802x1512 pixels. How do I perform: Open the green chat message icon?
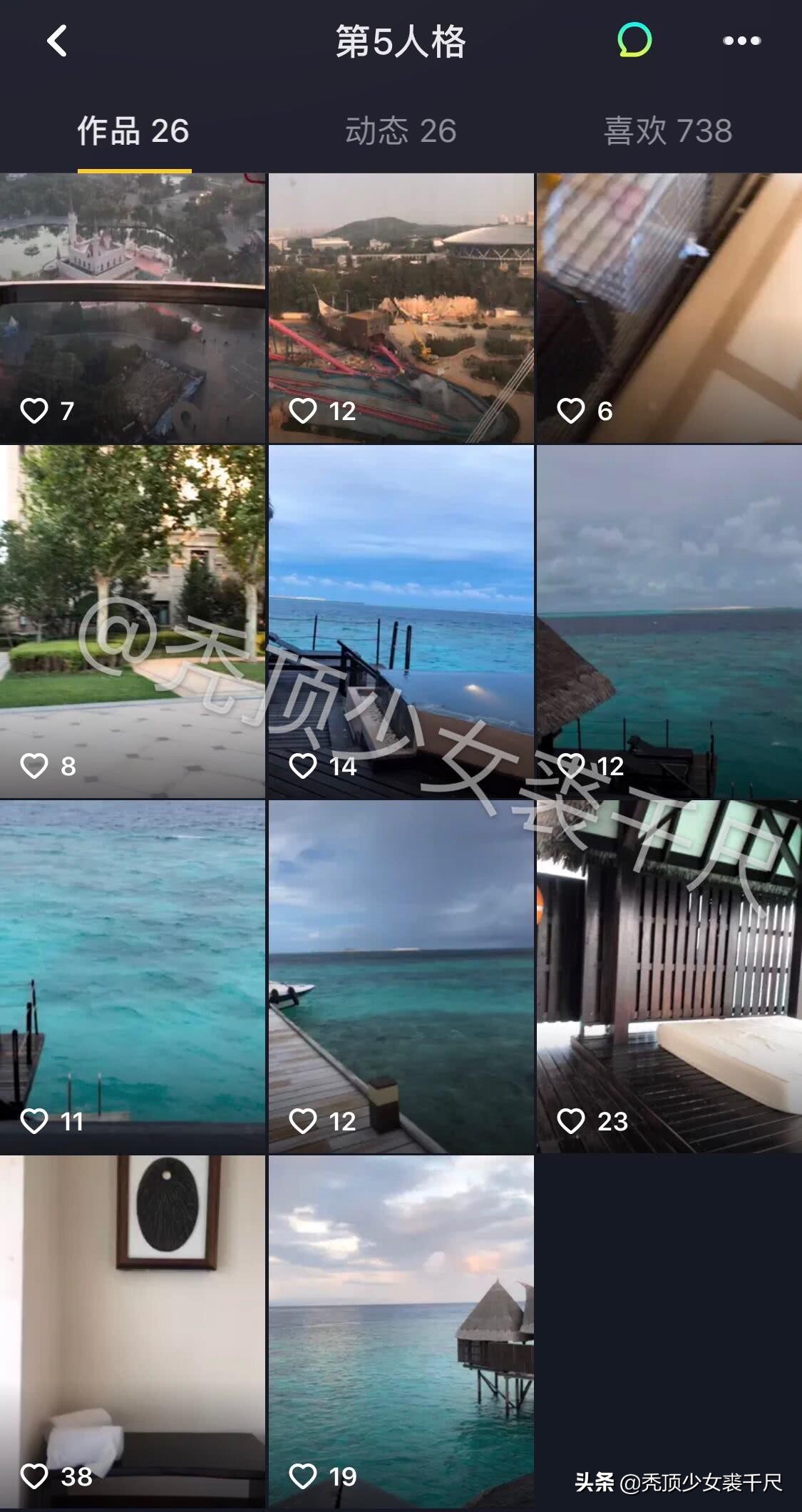click(x=634, y=40)
